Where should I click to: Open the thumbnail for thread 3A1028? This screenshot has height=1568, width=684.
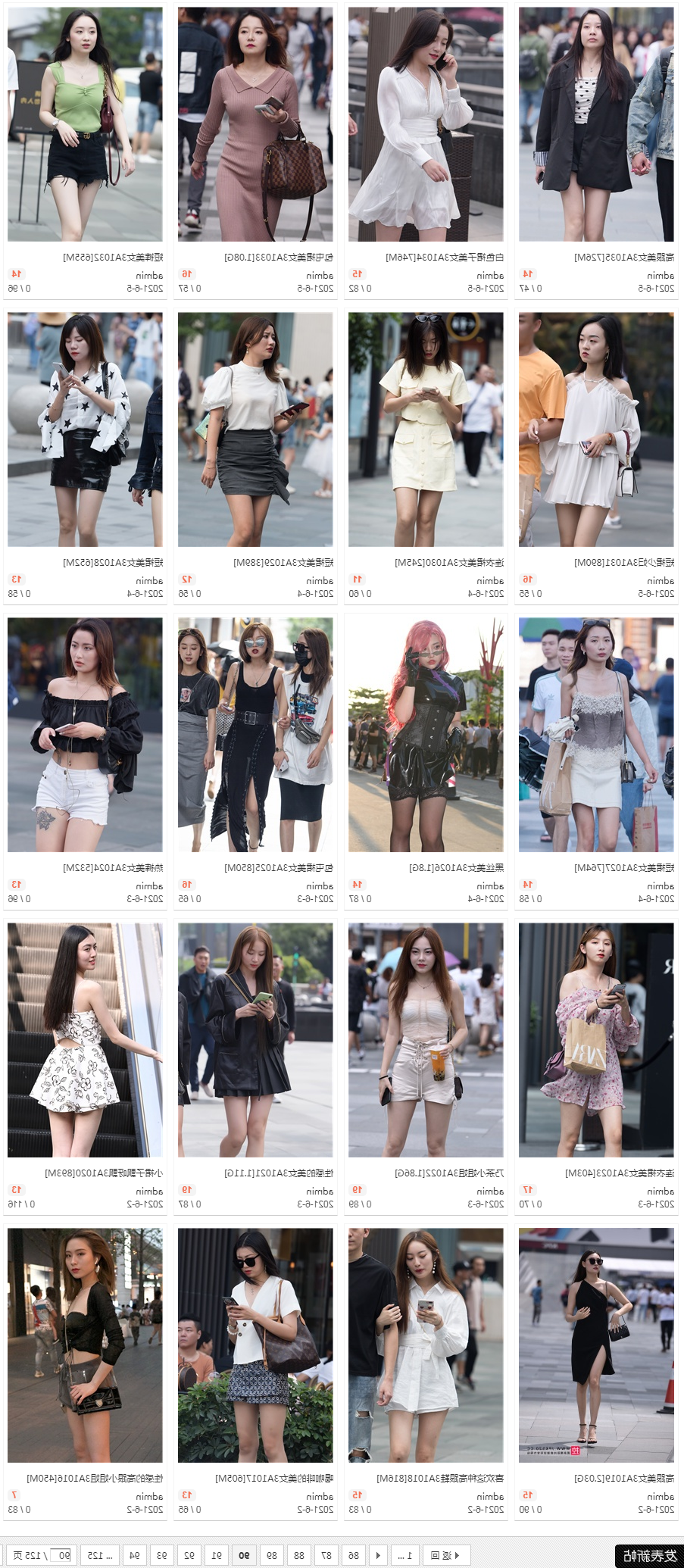pyautogui.click(x=85, y=429)
